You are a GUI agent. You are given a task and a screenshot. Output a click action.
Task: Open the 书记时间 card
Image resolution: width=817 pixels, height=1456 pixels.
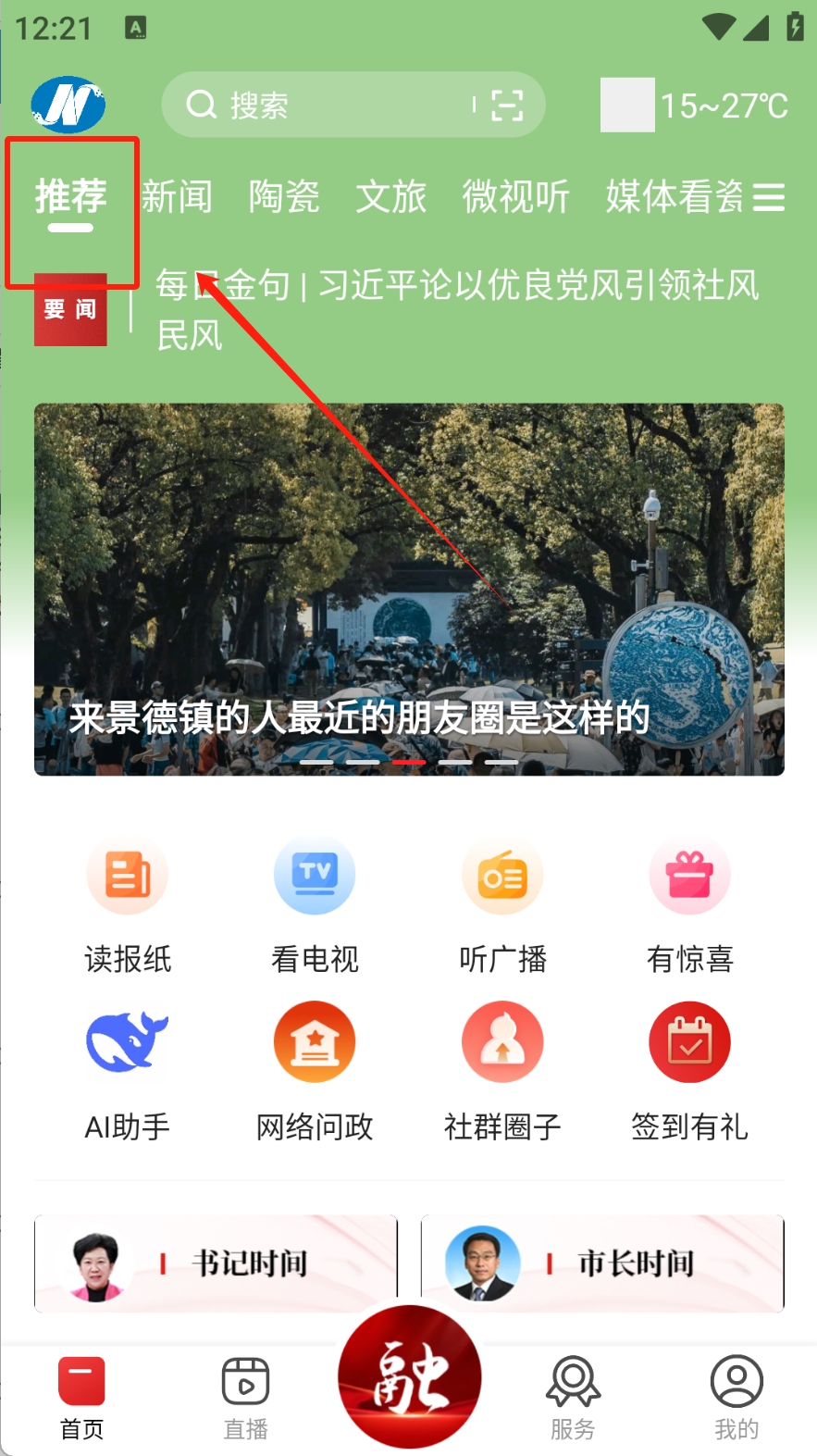click(216, 1263)
